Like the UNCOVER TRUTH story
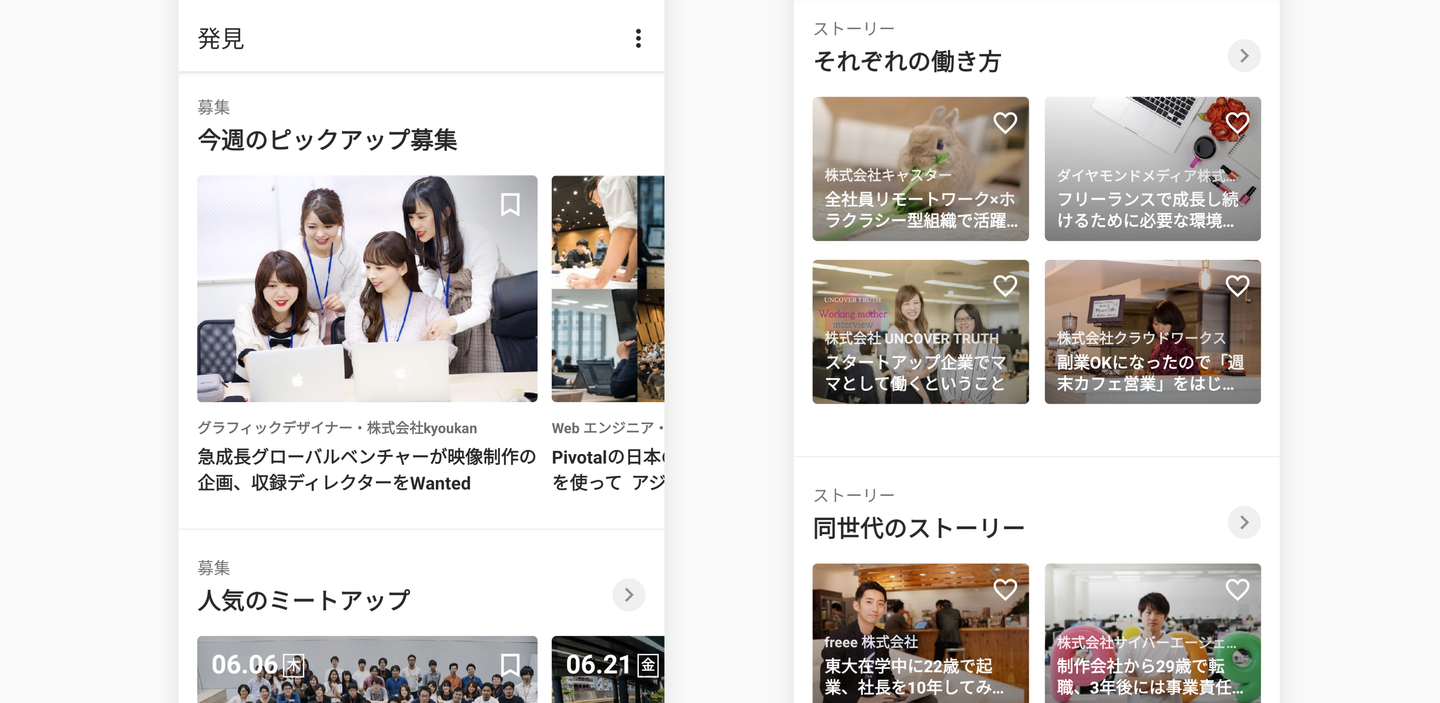This screenshot has height=703, width=1440. (1005, 286)
